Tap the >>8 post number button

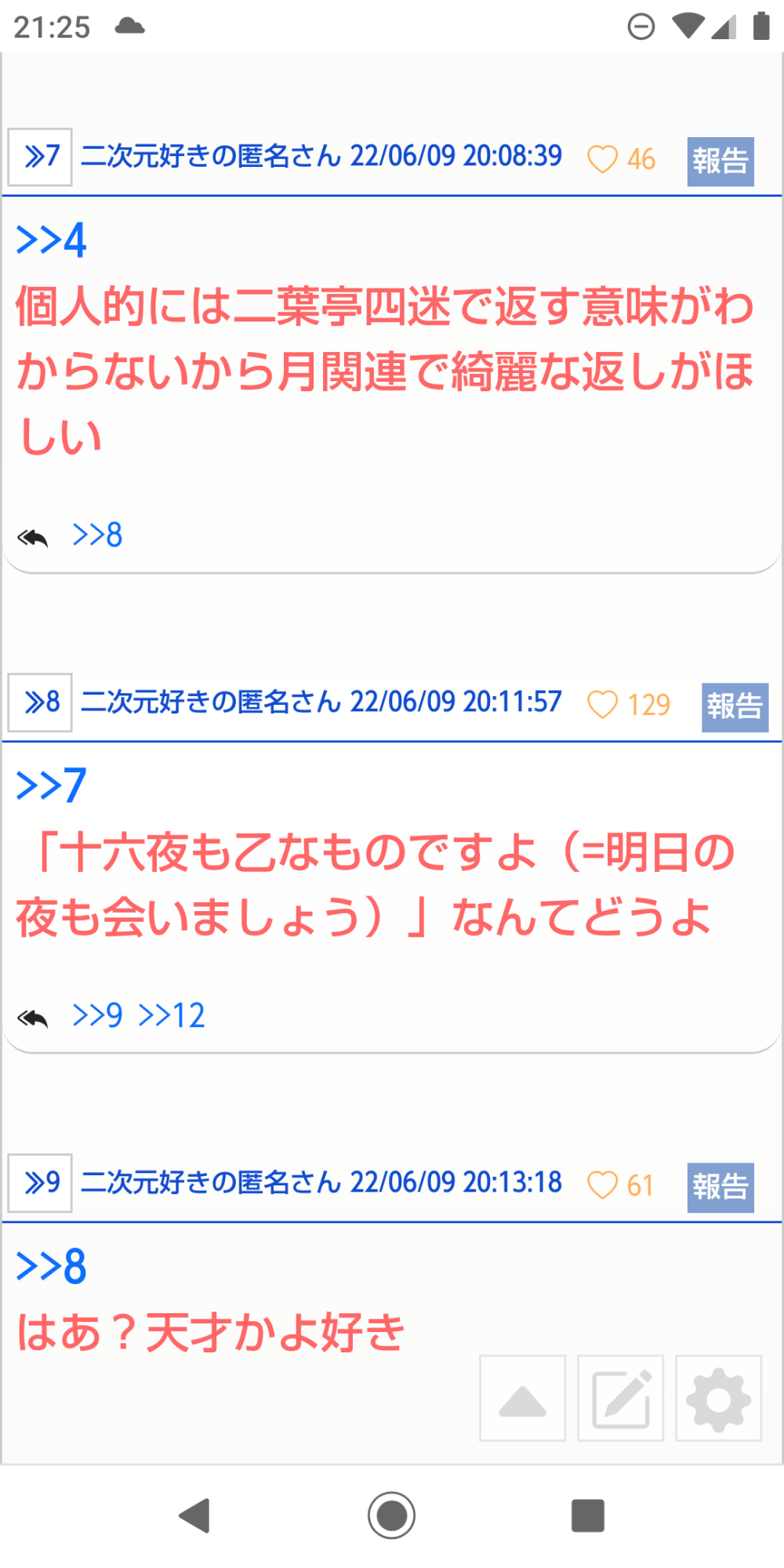tap(40, 702)
